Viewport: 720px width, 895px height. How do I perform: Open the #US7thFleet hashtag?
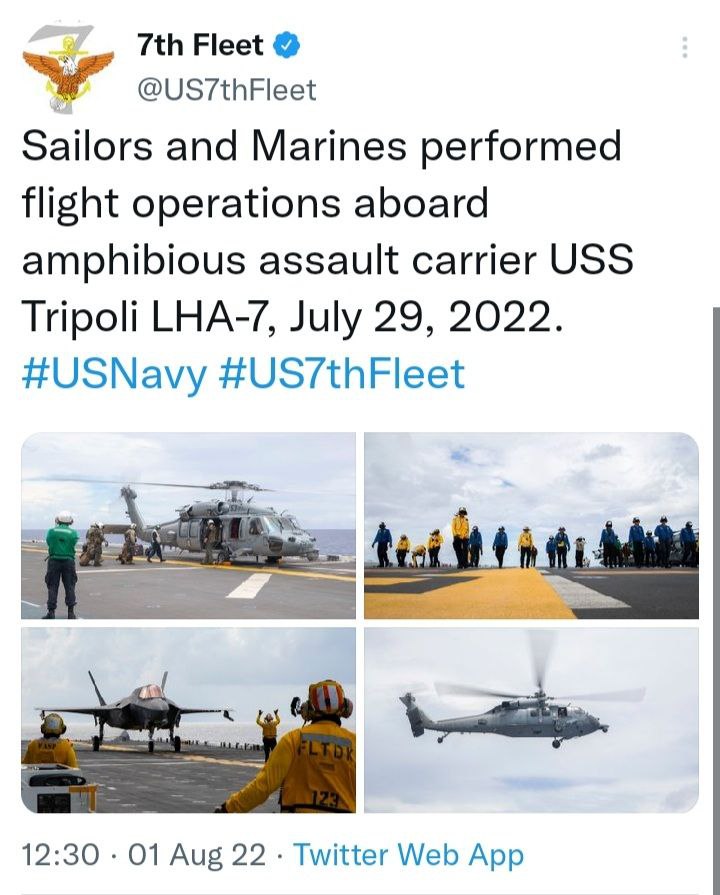coord(340,374)
